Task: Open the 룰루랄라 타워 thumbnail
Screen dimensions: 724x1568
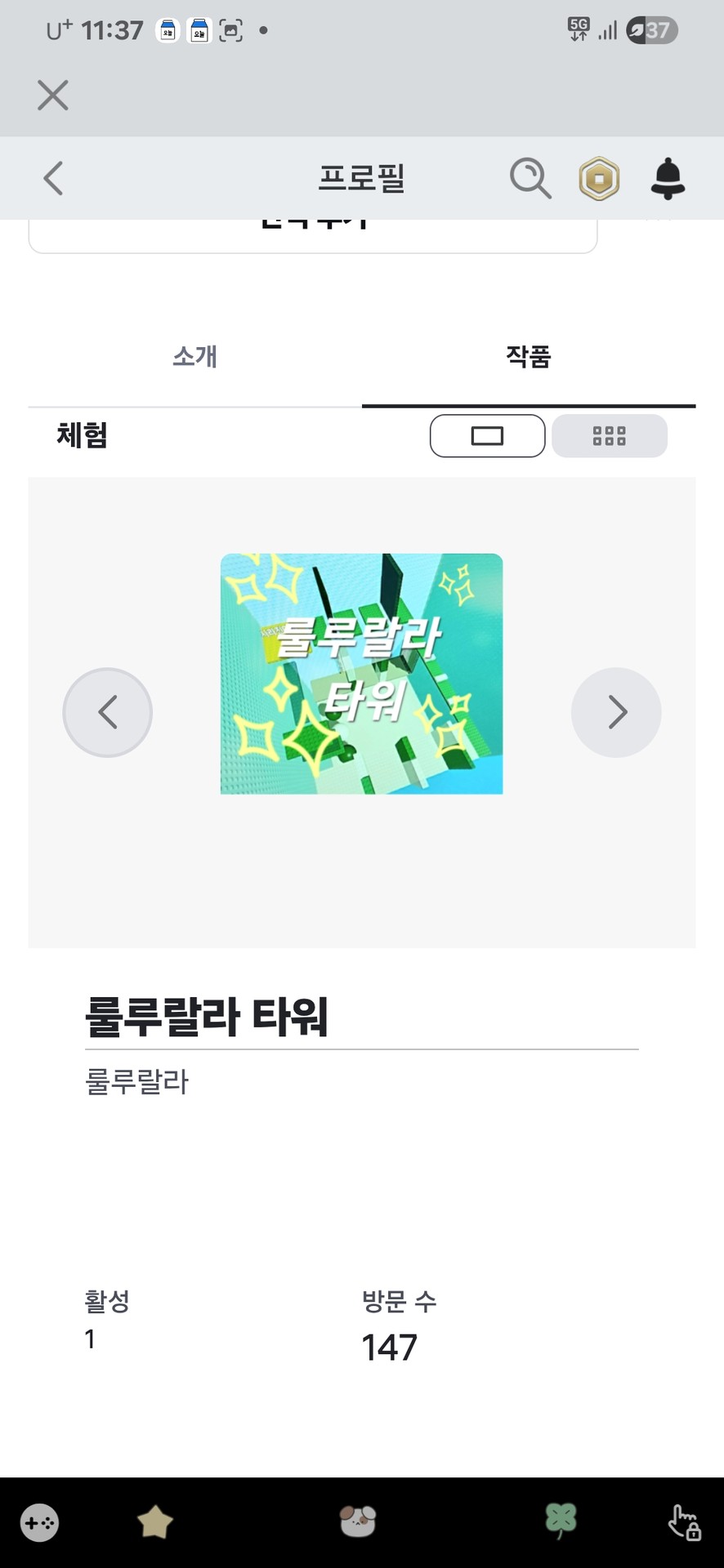Action: coord(361,674)
